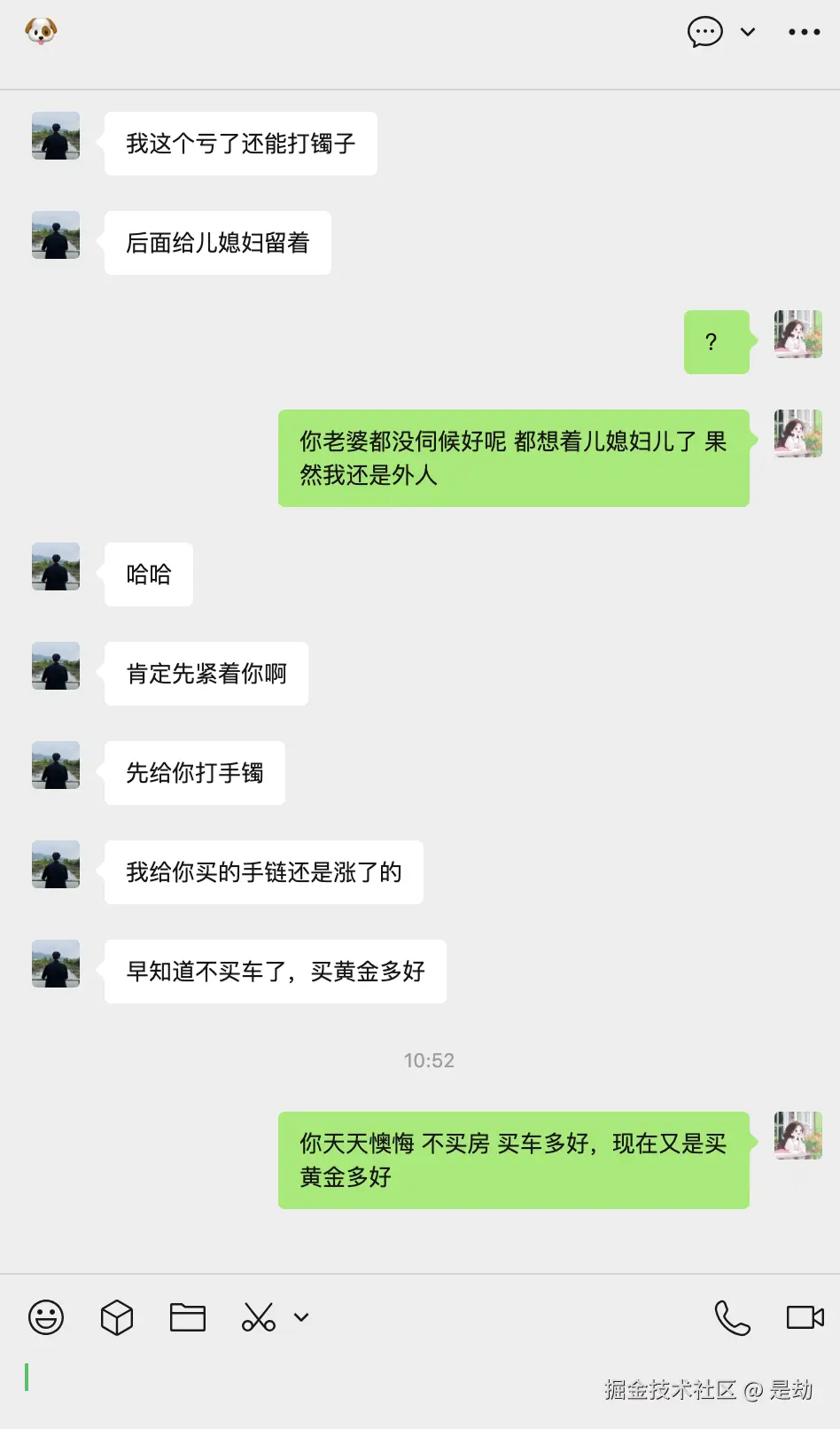This screenshot has width=840, height=1429.
Task: Expand the chevron next to the chat bubble icon
Action: click(749, 32)
